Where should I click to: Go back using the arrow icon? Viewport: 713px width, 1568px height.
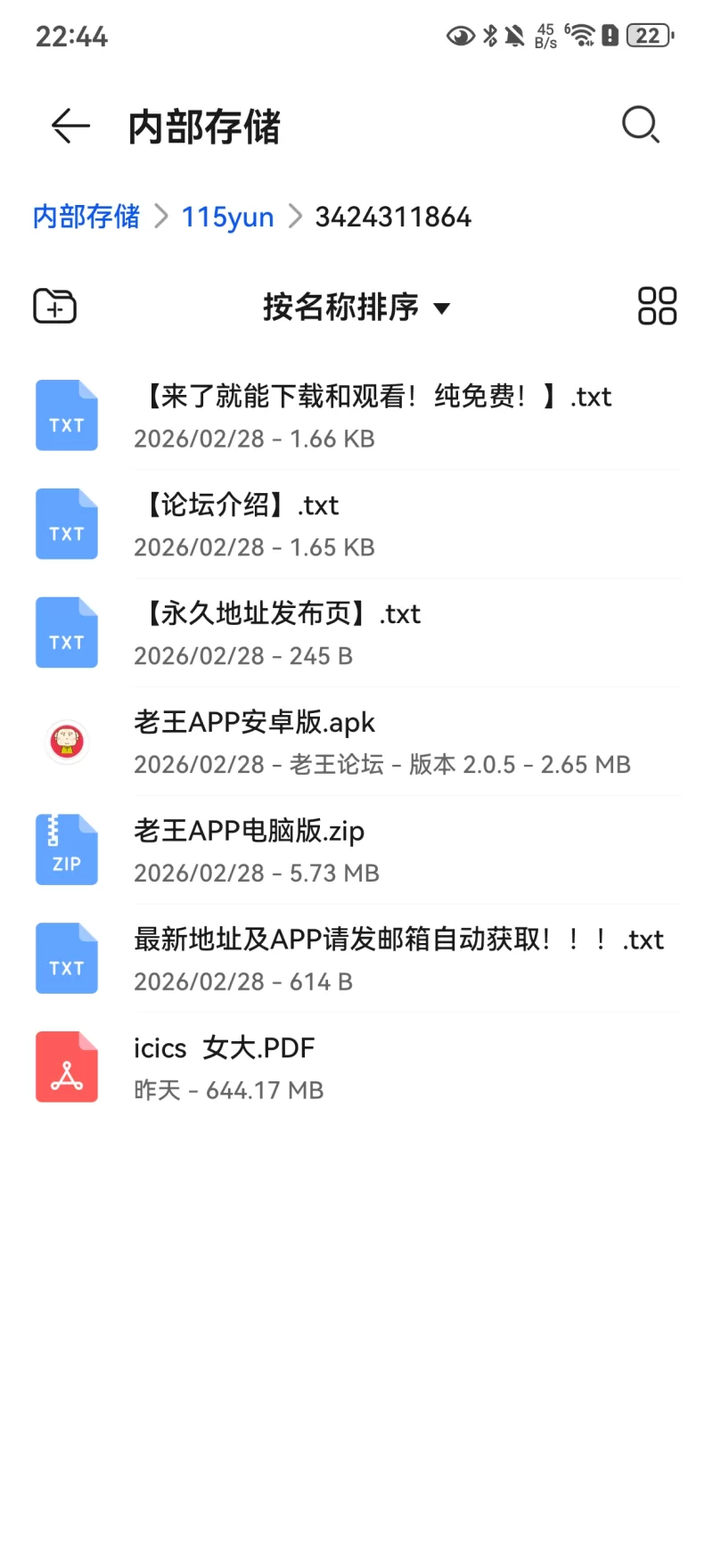pos(70,126)
